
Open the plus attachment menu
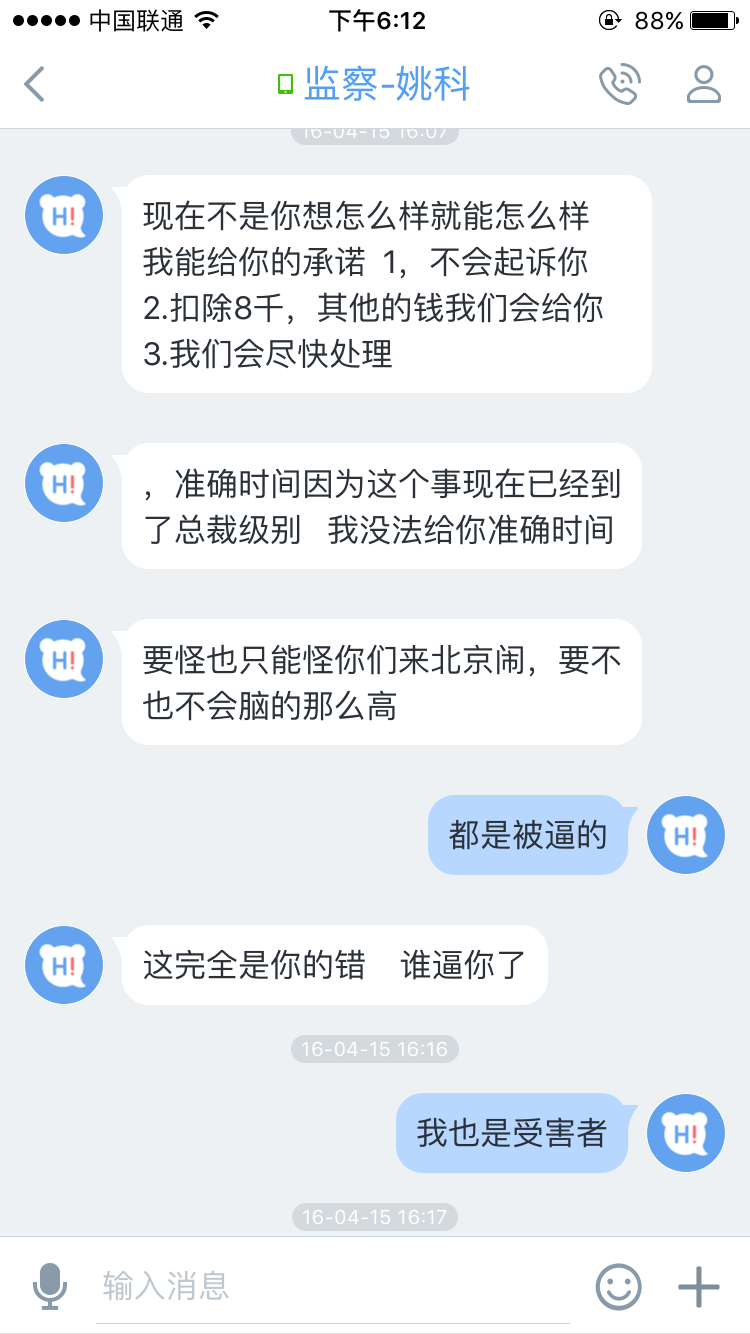[699, 1286]
